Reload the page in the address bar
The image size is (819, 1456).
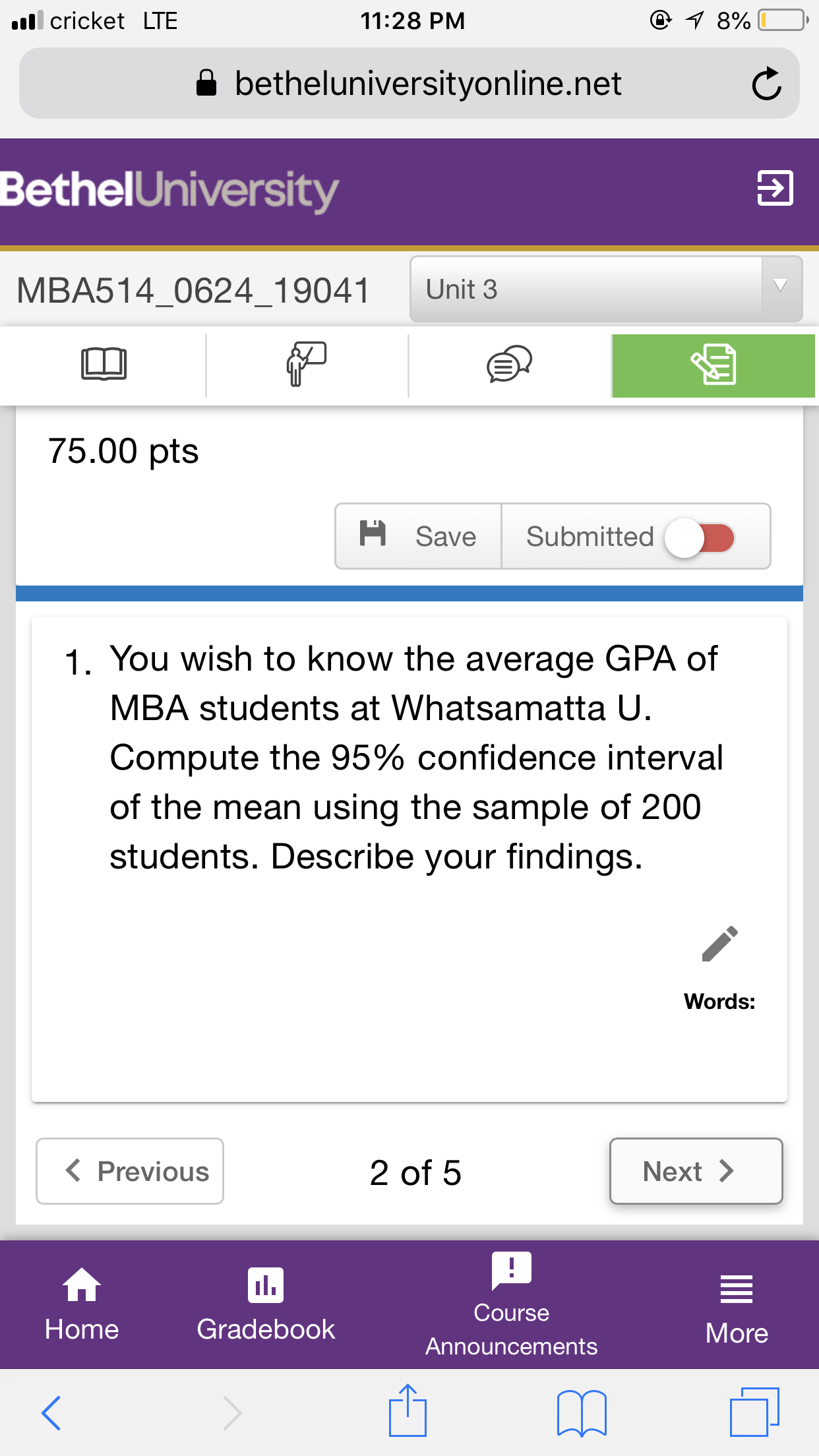pyautogui.click(x=766, y=84)
